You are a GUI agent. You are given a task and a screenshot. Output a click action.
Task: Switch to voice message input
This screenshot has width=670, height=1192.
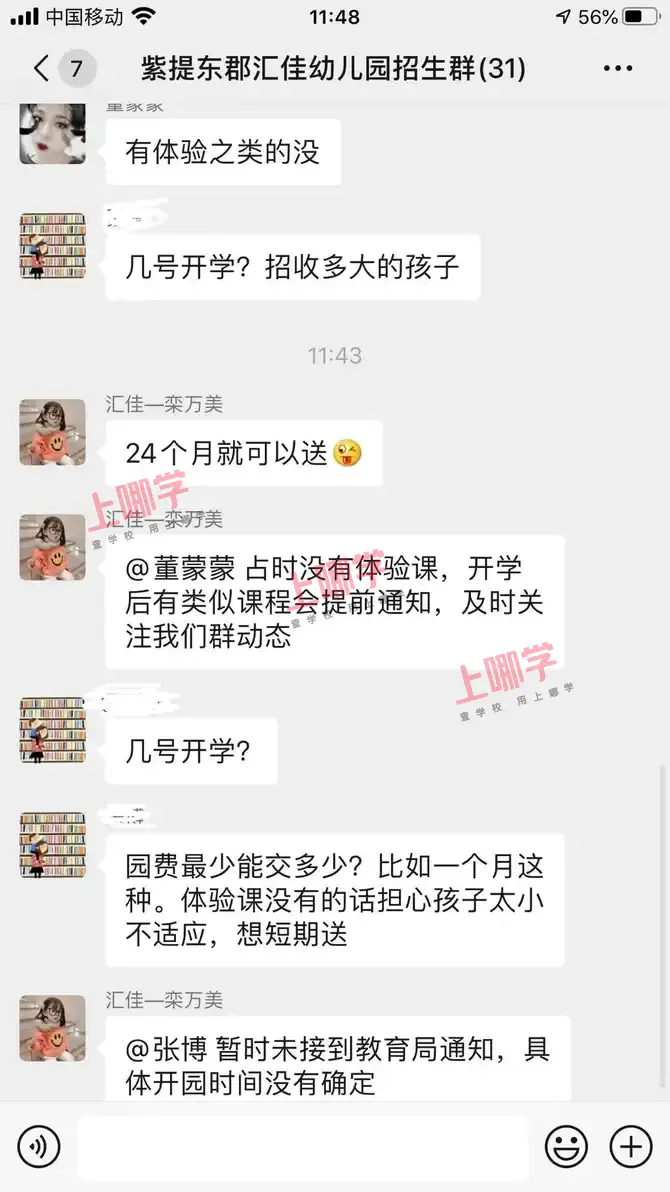(x=39, y=1146)
